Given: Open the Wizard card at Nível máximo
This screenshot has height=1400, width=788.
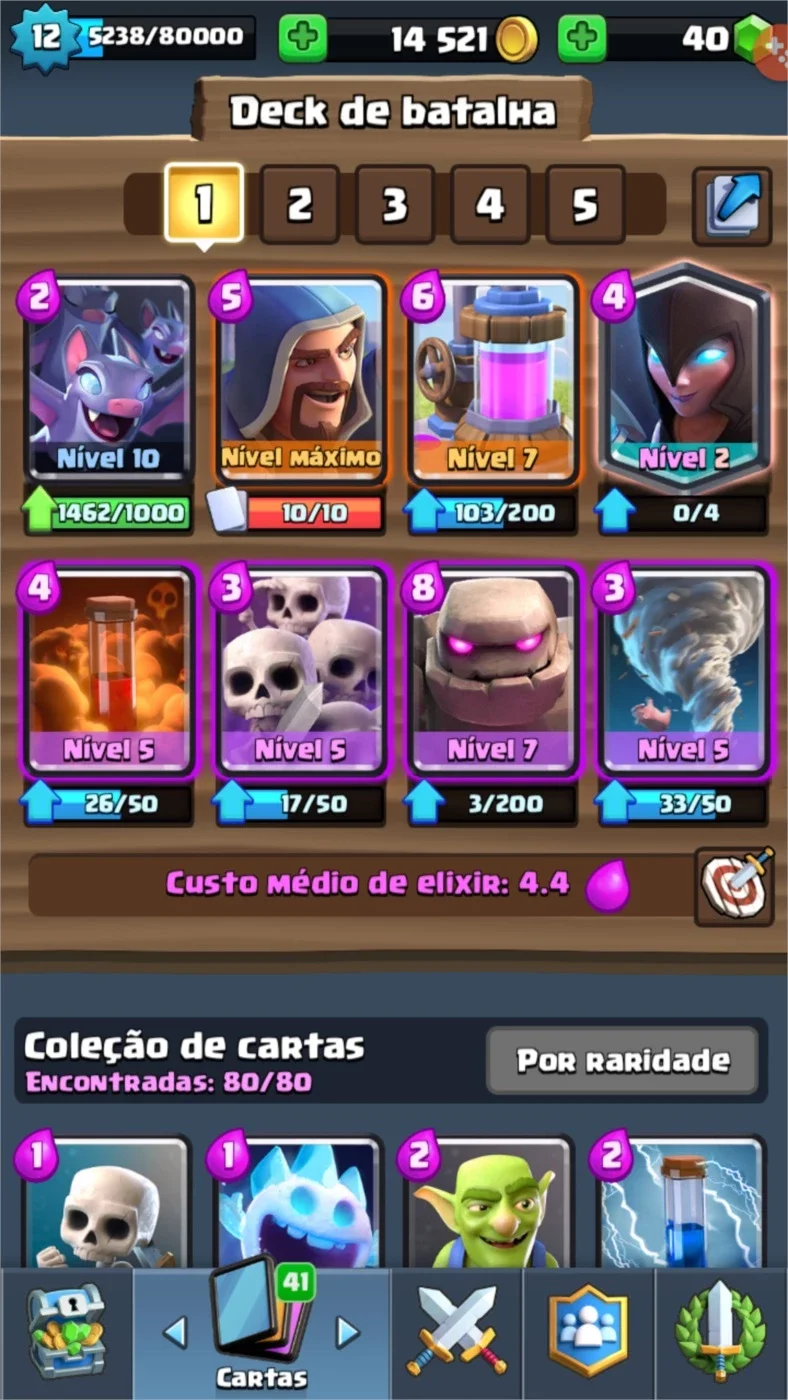Looking at the screenshot, I should [x=300, y=380].
